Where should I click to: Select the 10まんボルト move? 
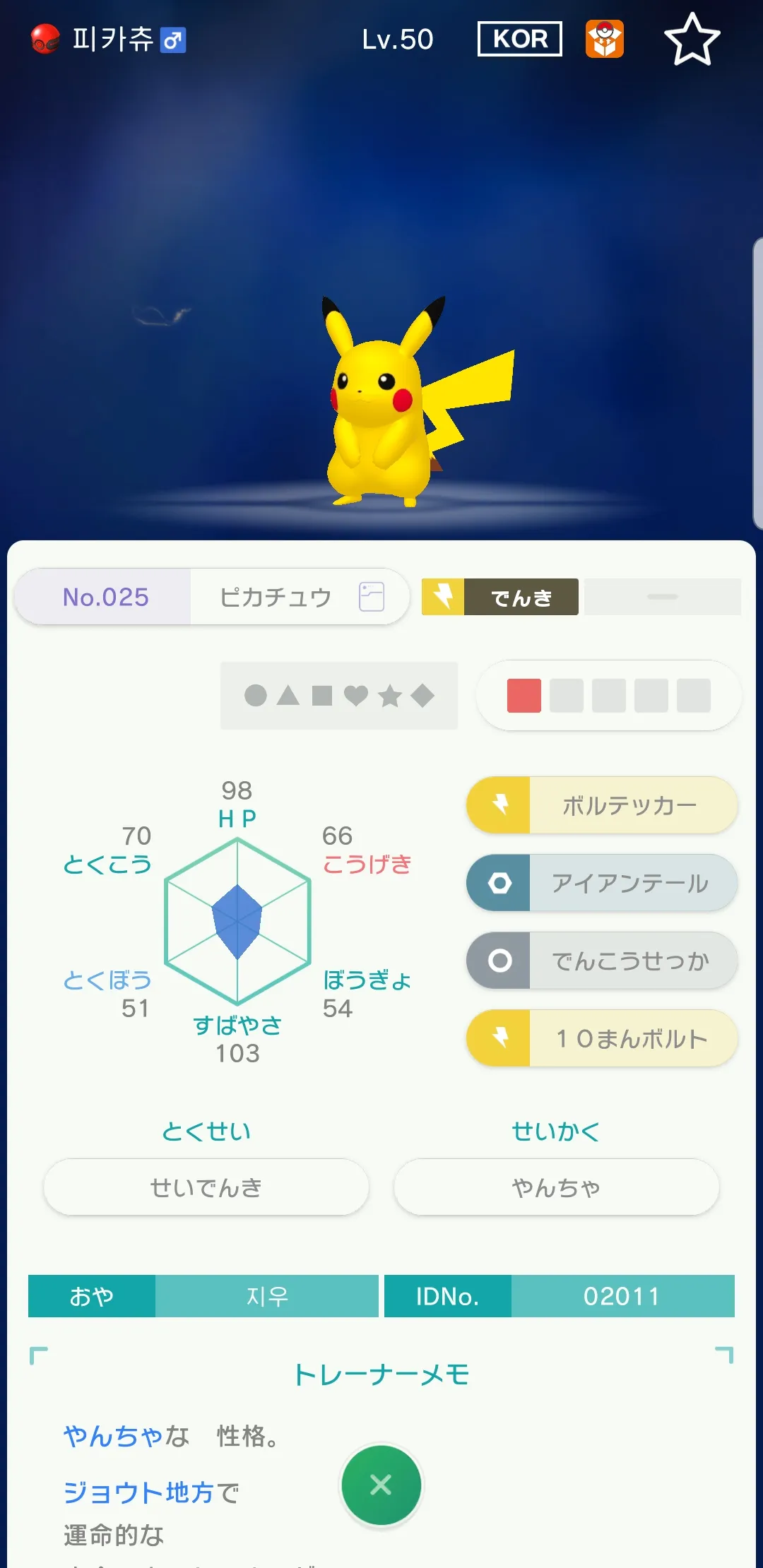602,1038
